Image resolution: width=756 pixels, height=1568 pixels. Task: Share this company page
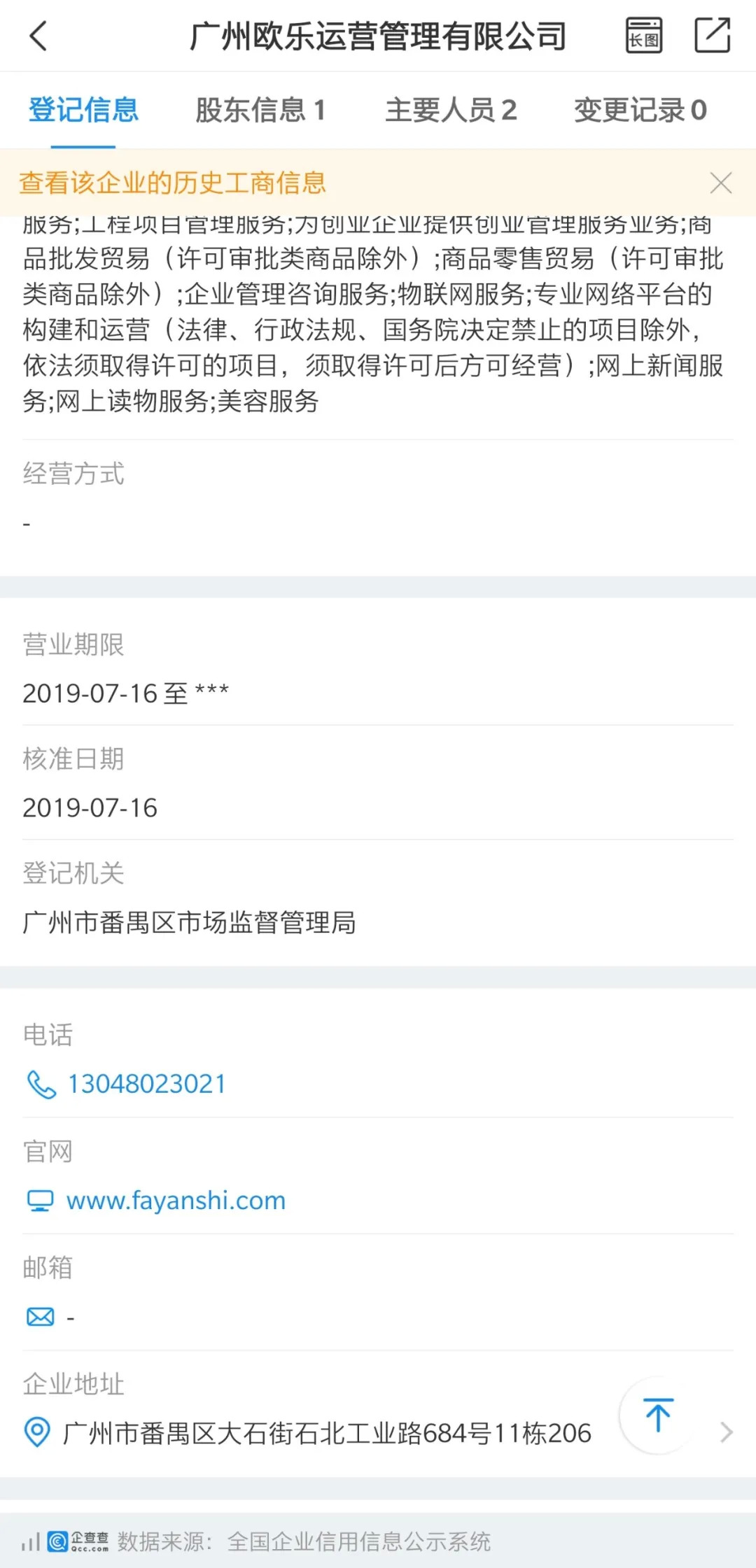(x=712, y=35)
